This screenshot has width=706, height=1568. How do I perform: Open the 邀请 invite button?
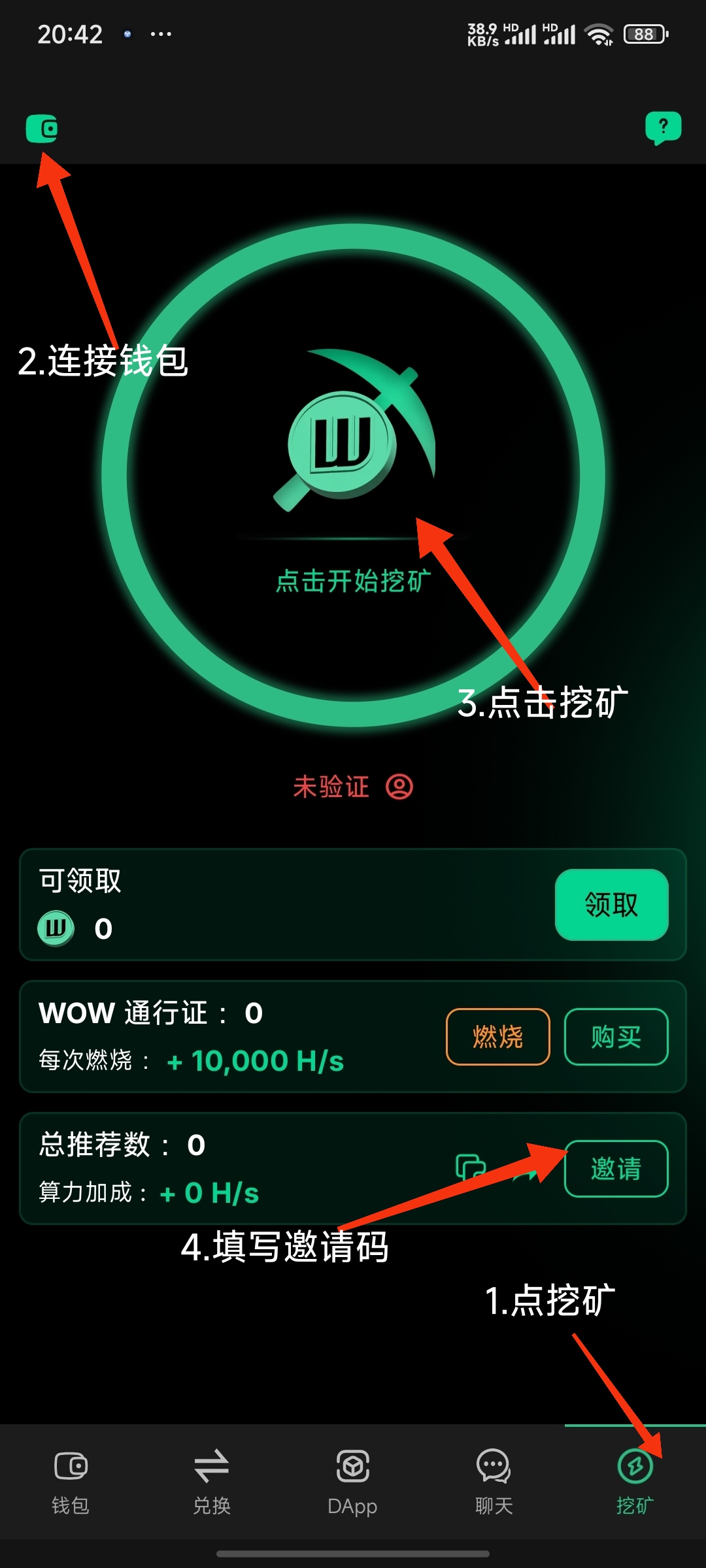point(616,1169)
